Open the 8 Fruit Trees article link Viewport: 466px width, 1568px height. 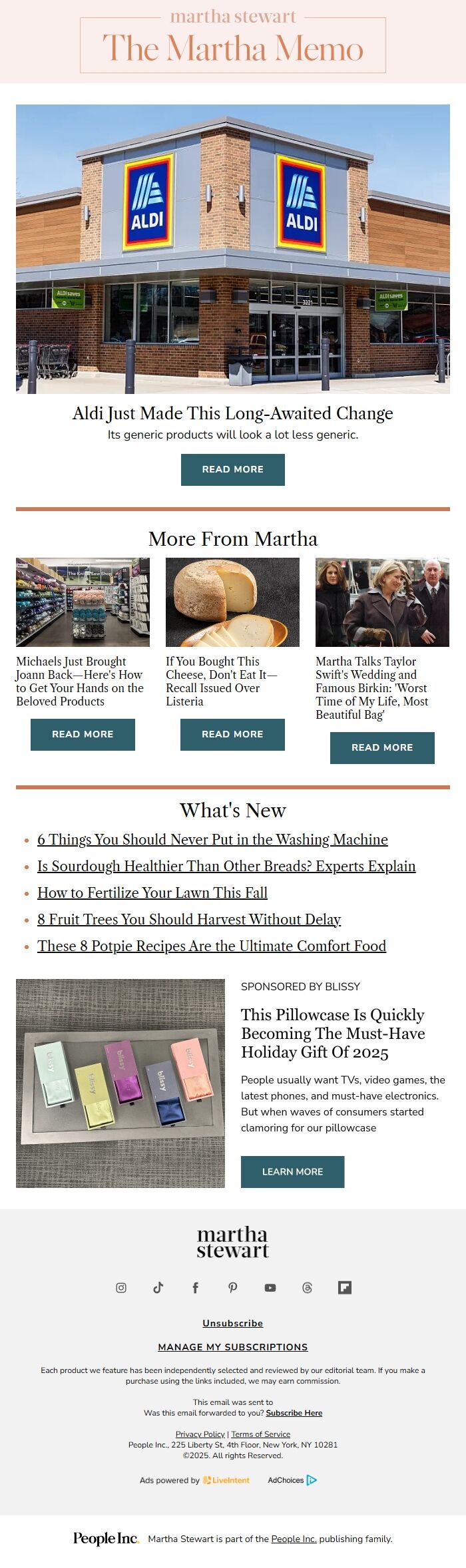(189, 919)
